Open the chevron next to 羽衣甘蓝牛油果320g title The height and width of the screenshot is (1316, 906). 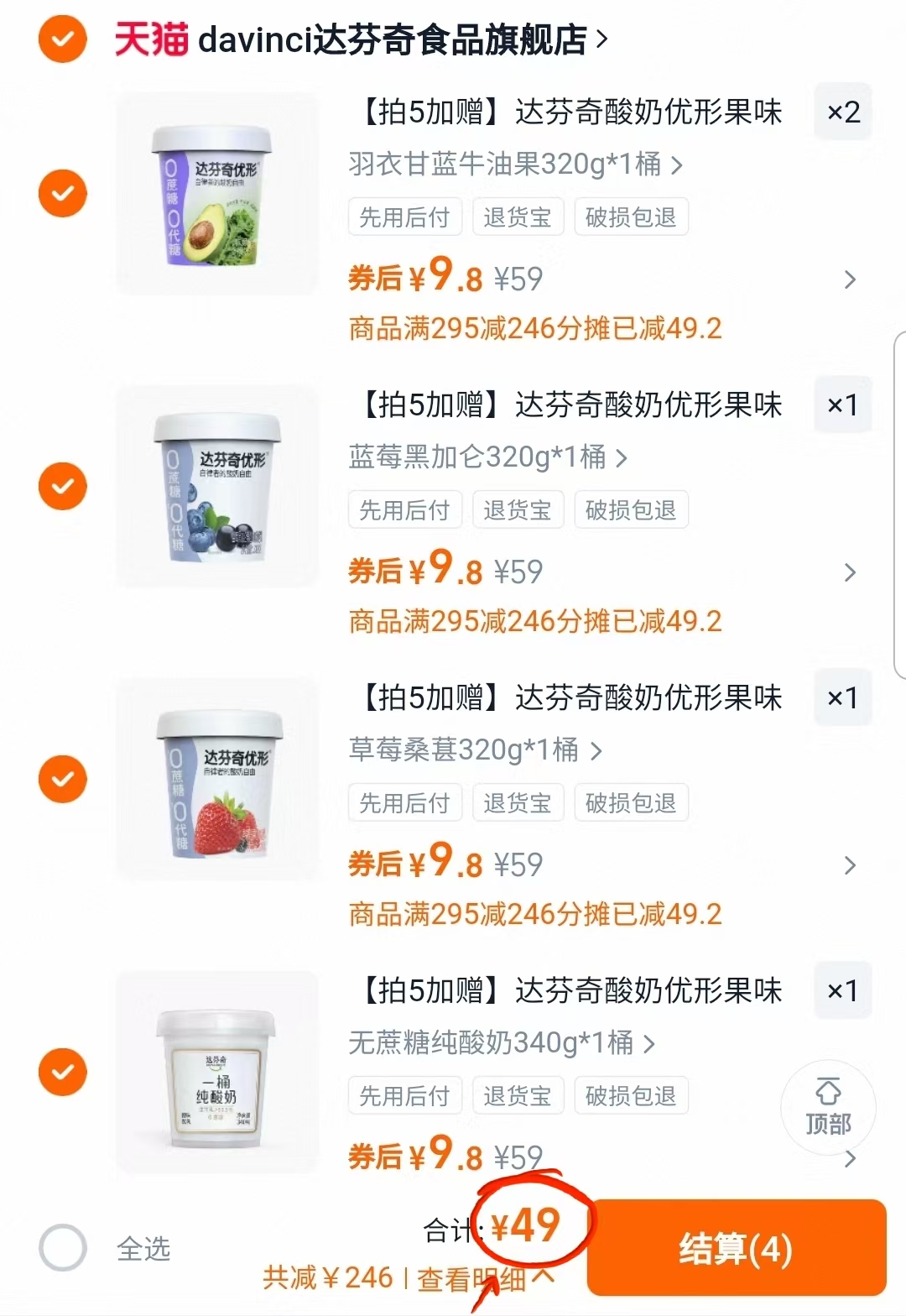tap(675, 164)
